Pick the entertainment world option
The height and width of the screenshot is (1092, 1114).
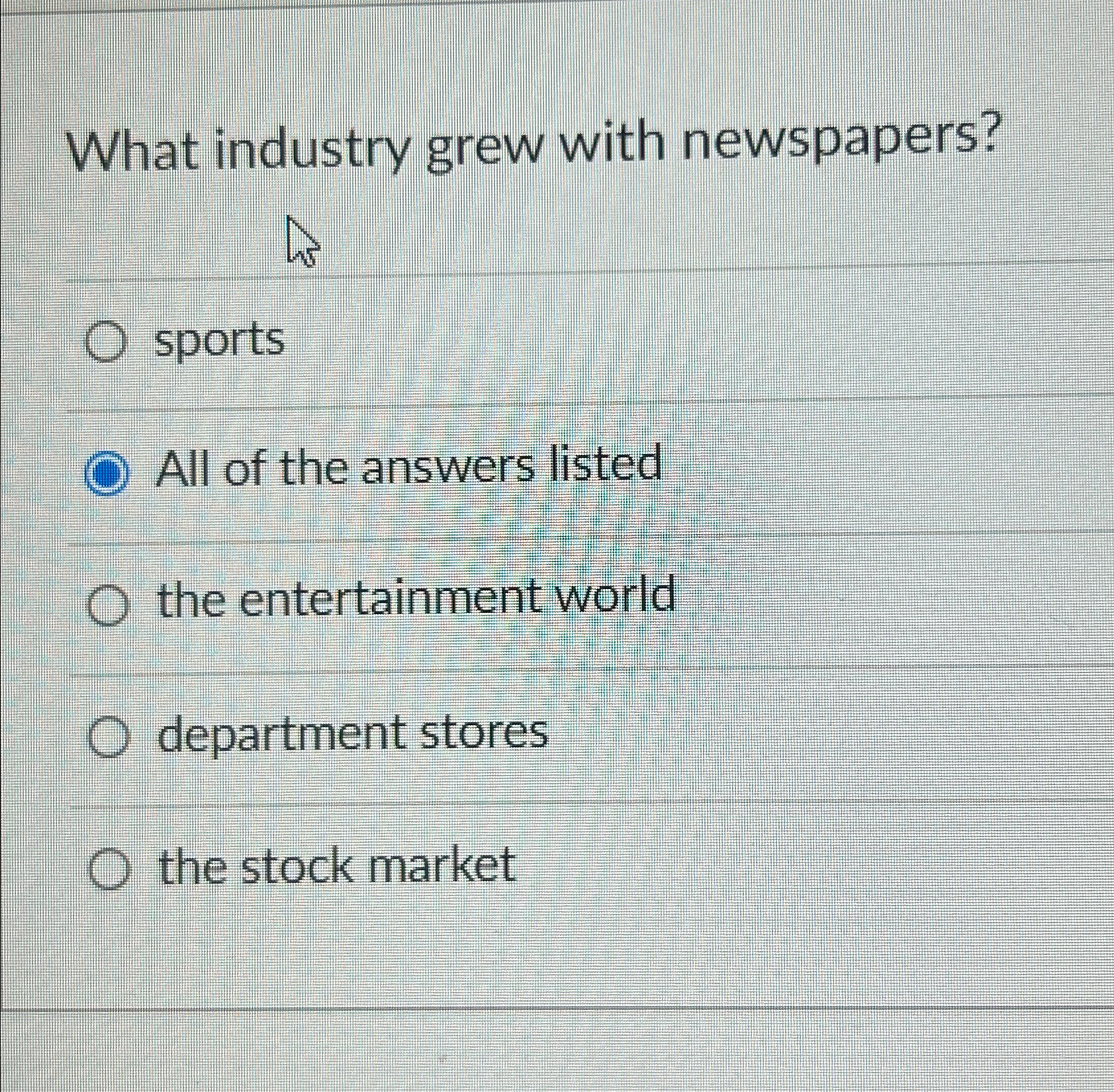107,604
